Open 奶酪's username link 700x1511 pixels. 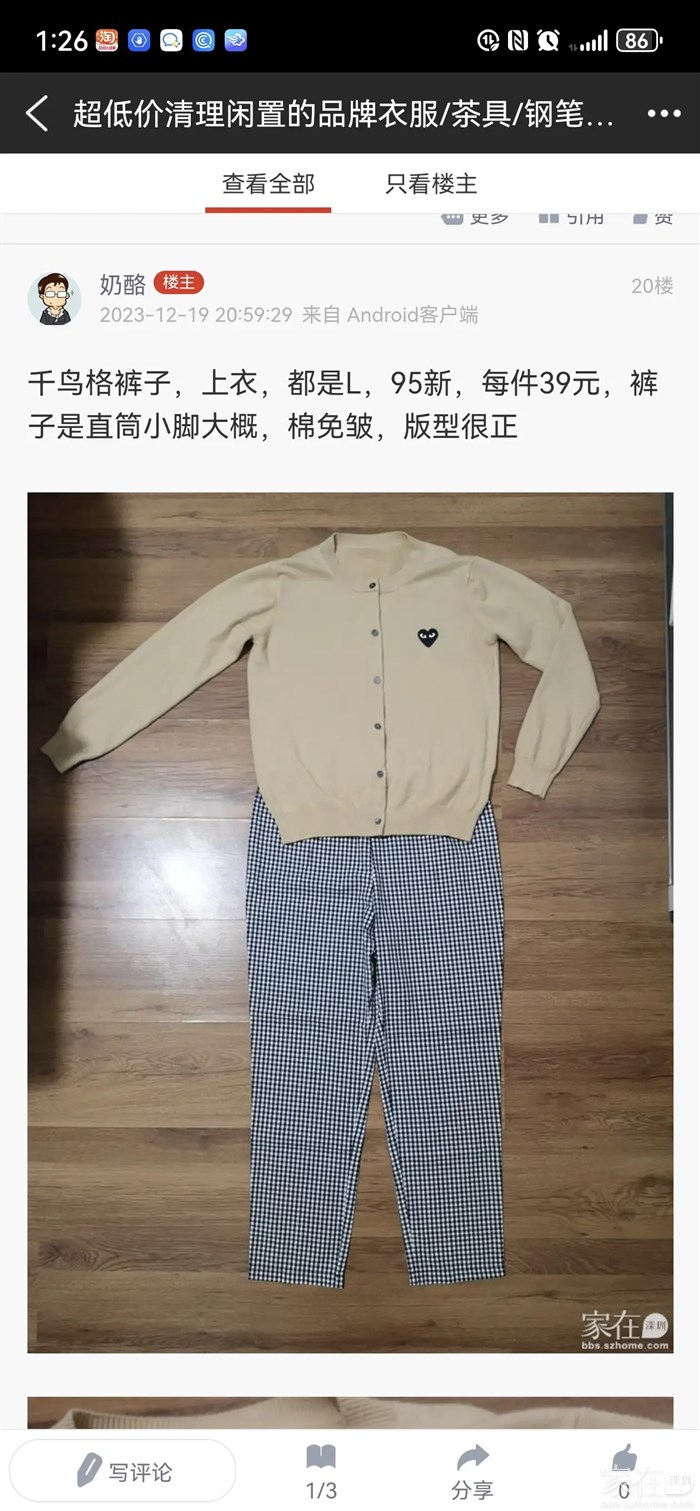coord(122,284)
